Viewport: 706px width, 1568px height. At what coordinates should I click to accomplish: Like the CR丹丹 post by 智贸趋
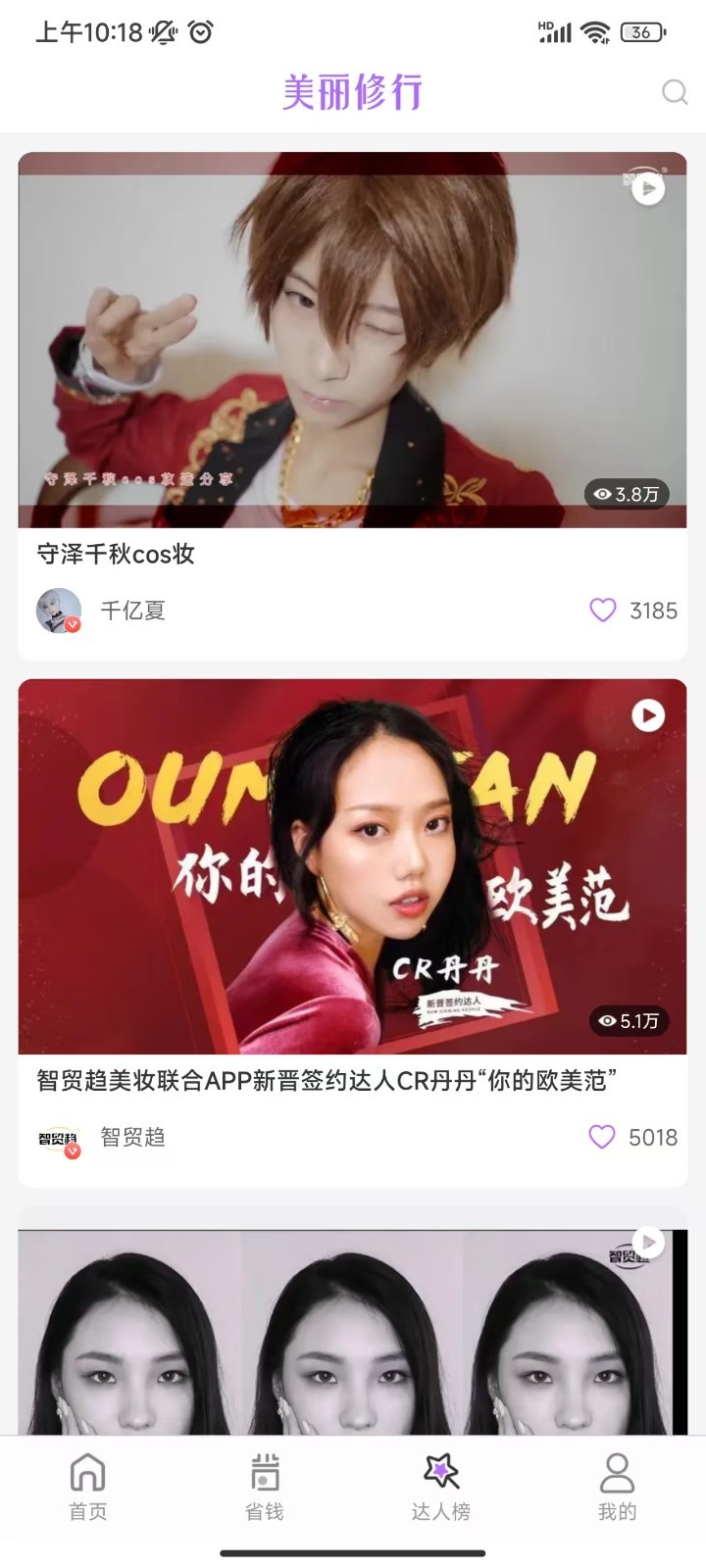(x=602, y=1137)
